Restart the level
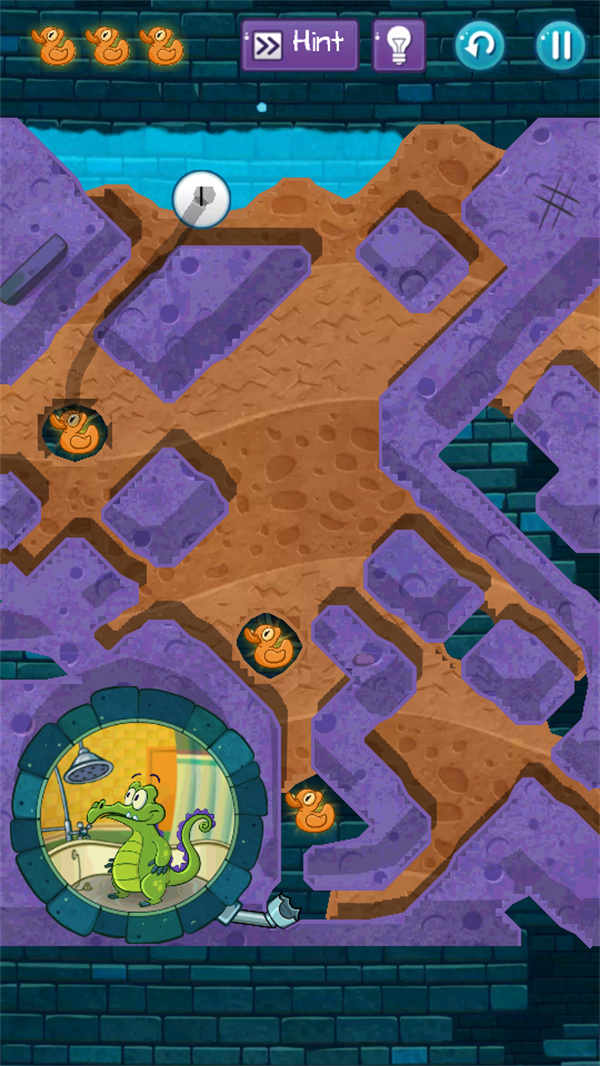This screenshot has height=1066, width=600. [x=480, y=45]
